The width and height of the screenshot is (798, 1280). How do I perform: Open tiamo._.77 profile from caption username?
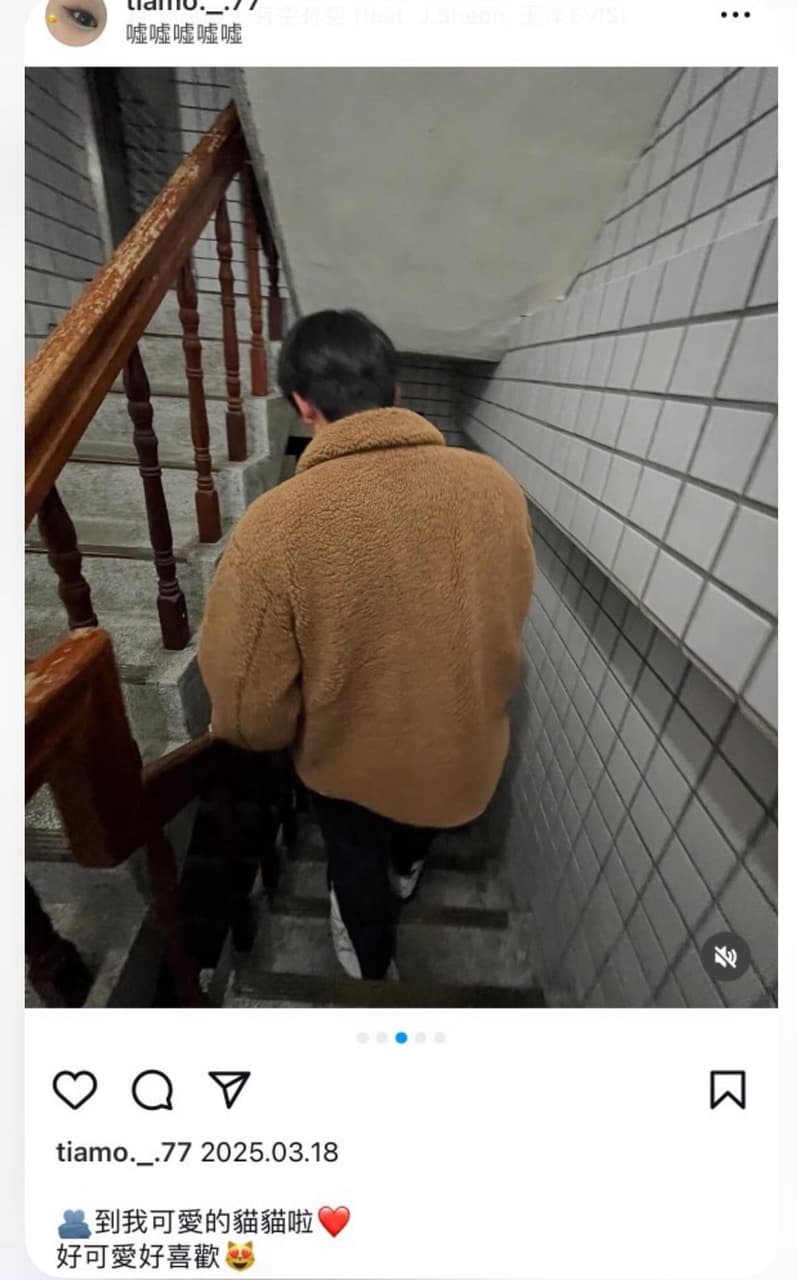(x=123, y=1152)
